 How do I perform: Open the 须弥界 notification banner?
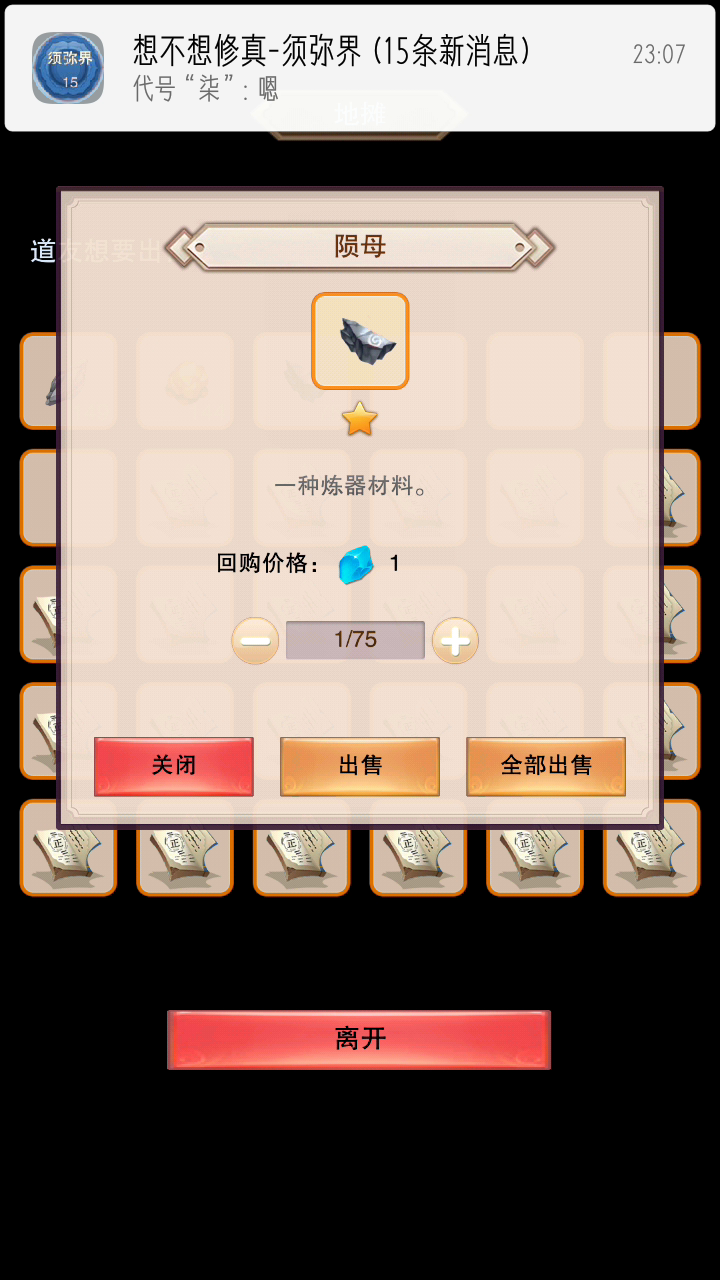click(360, 68)
